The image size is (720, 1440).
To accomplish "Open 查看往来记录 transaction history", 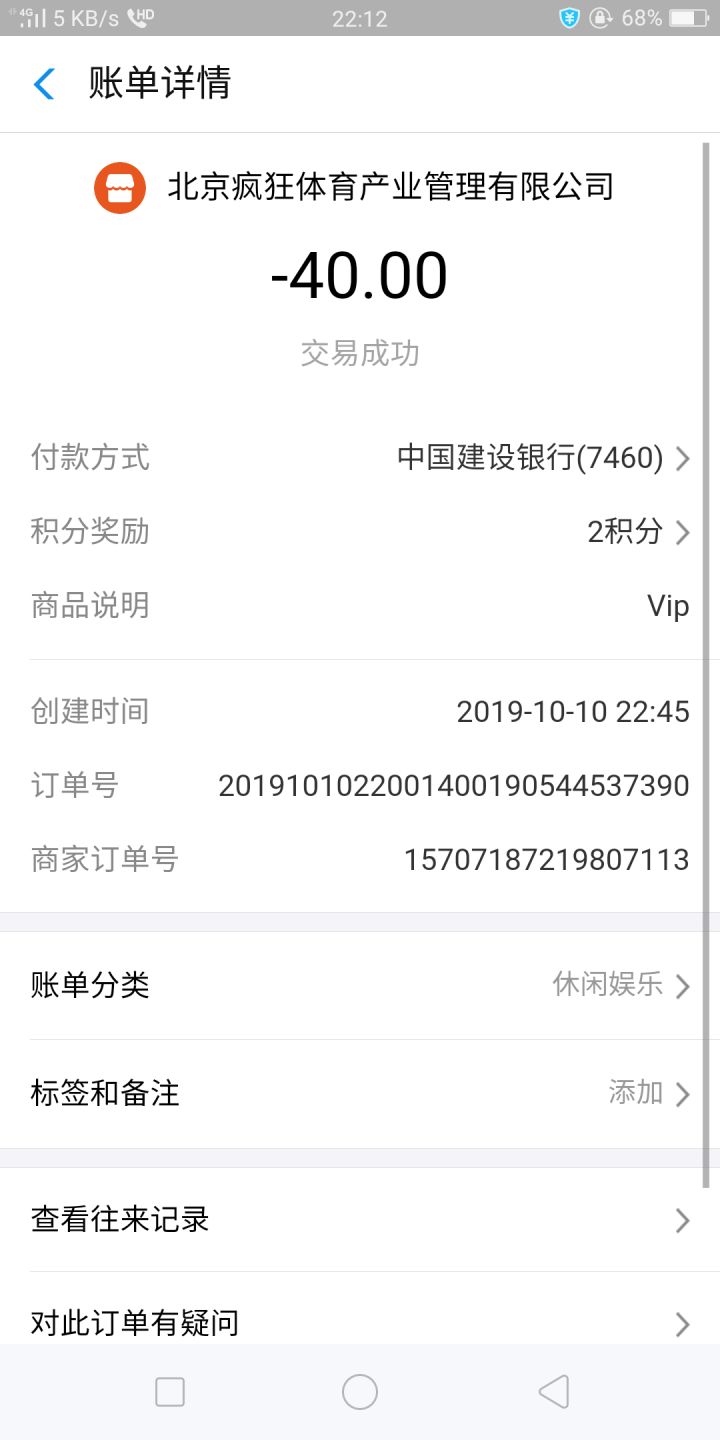I will point(360,1220).
